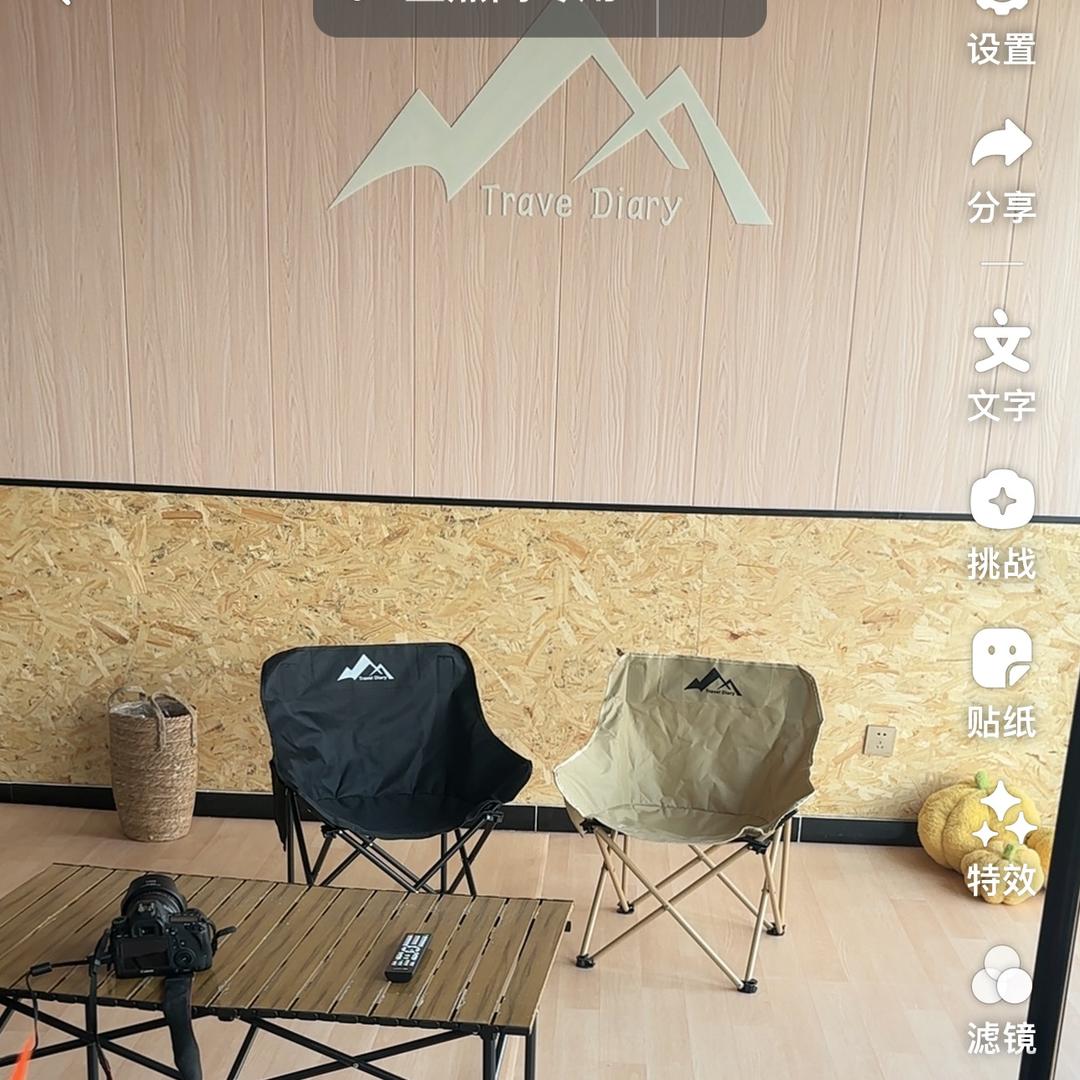
Task: Tap the 分享 share arrow
Action: [1001, 145]
